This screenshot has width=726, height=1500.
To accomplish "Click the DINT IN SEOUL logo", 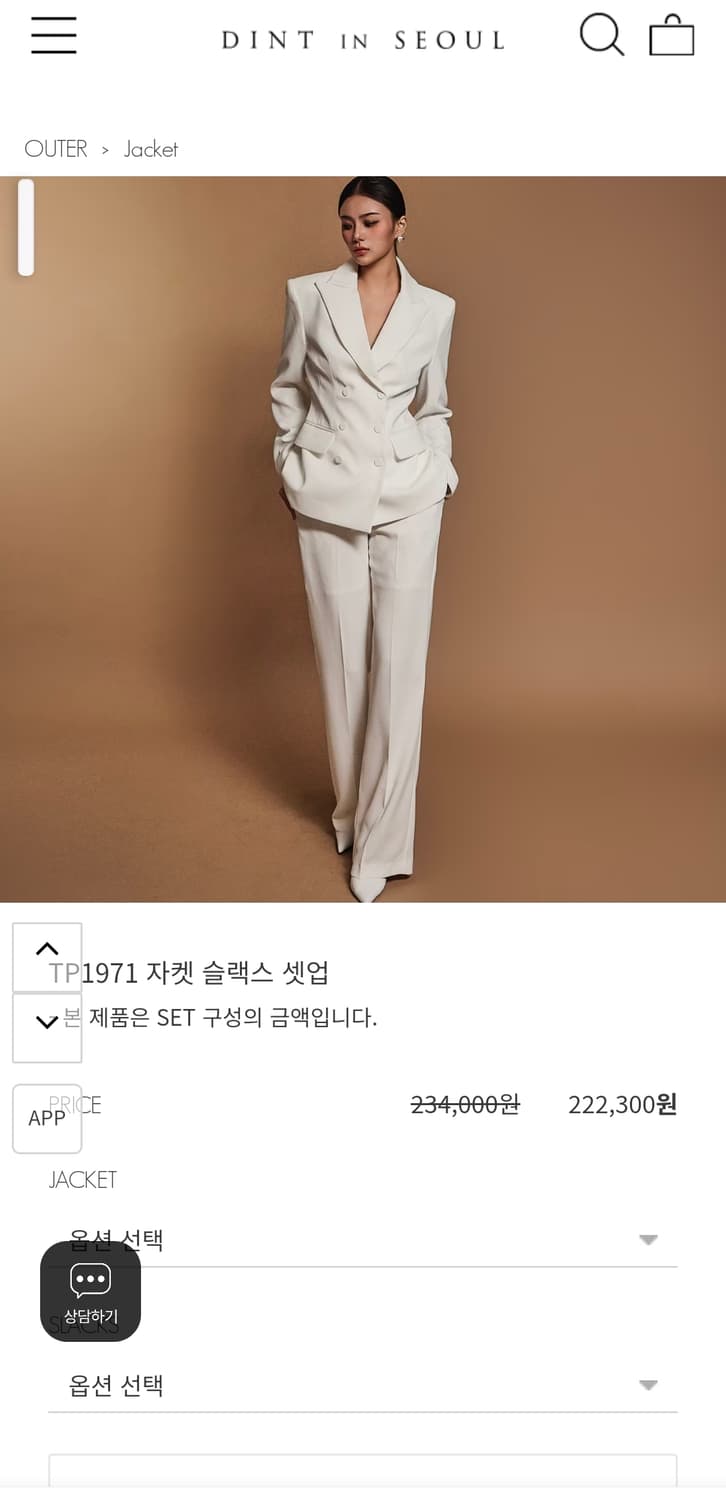I will point(362,38).
